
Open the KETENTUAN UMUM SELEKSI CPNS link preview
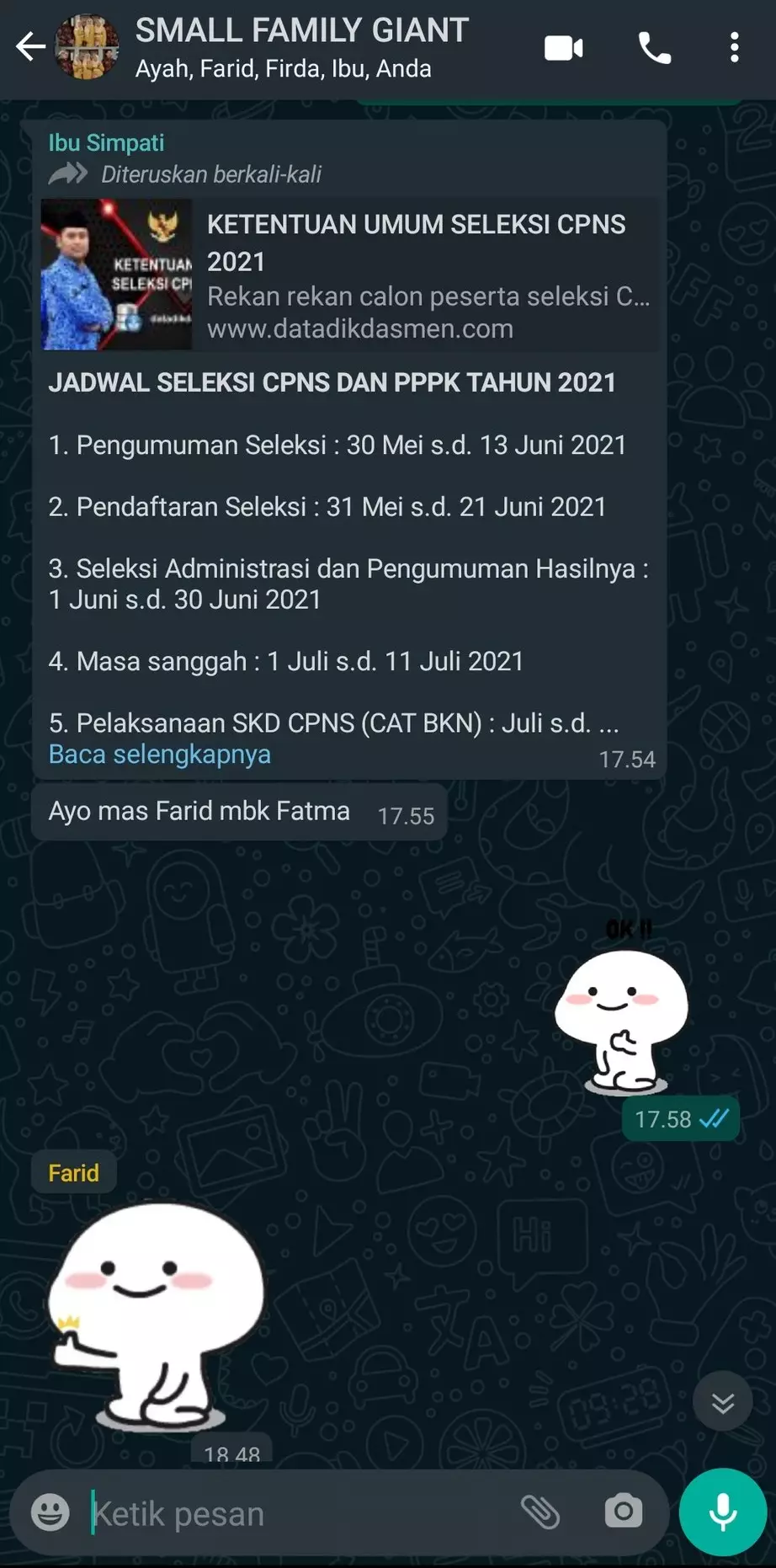(347, 275)
